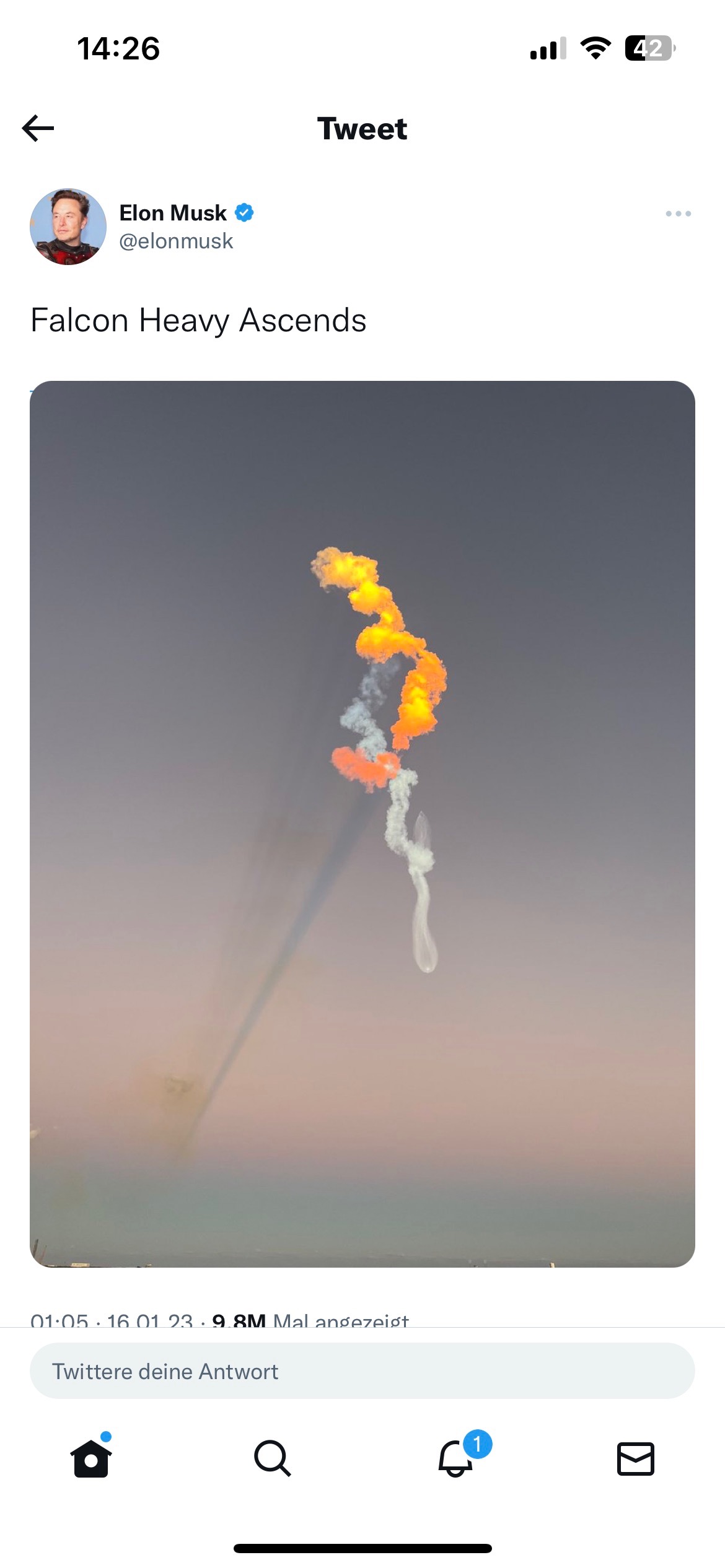Open the @elonmusk account name
The image size is (725, 1568).
175,241
